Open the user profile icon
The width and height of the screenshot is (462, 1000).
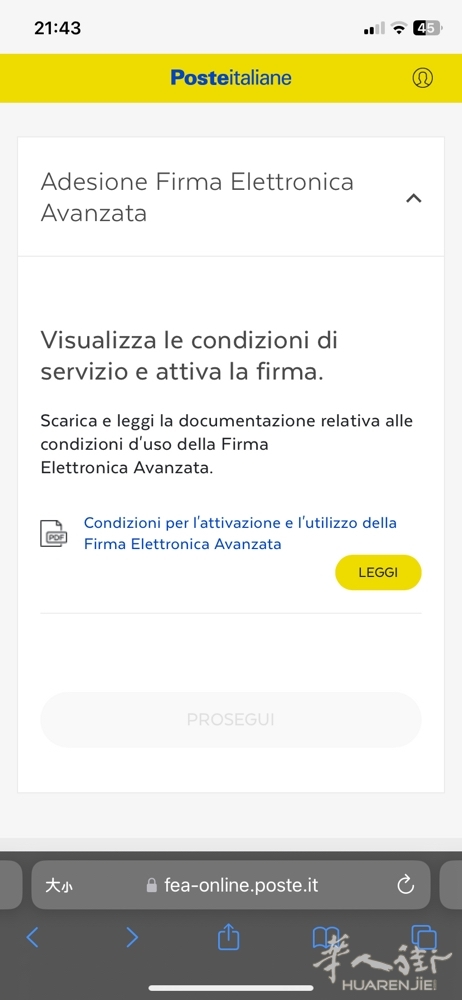coord(422,78)
